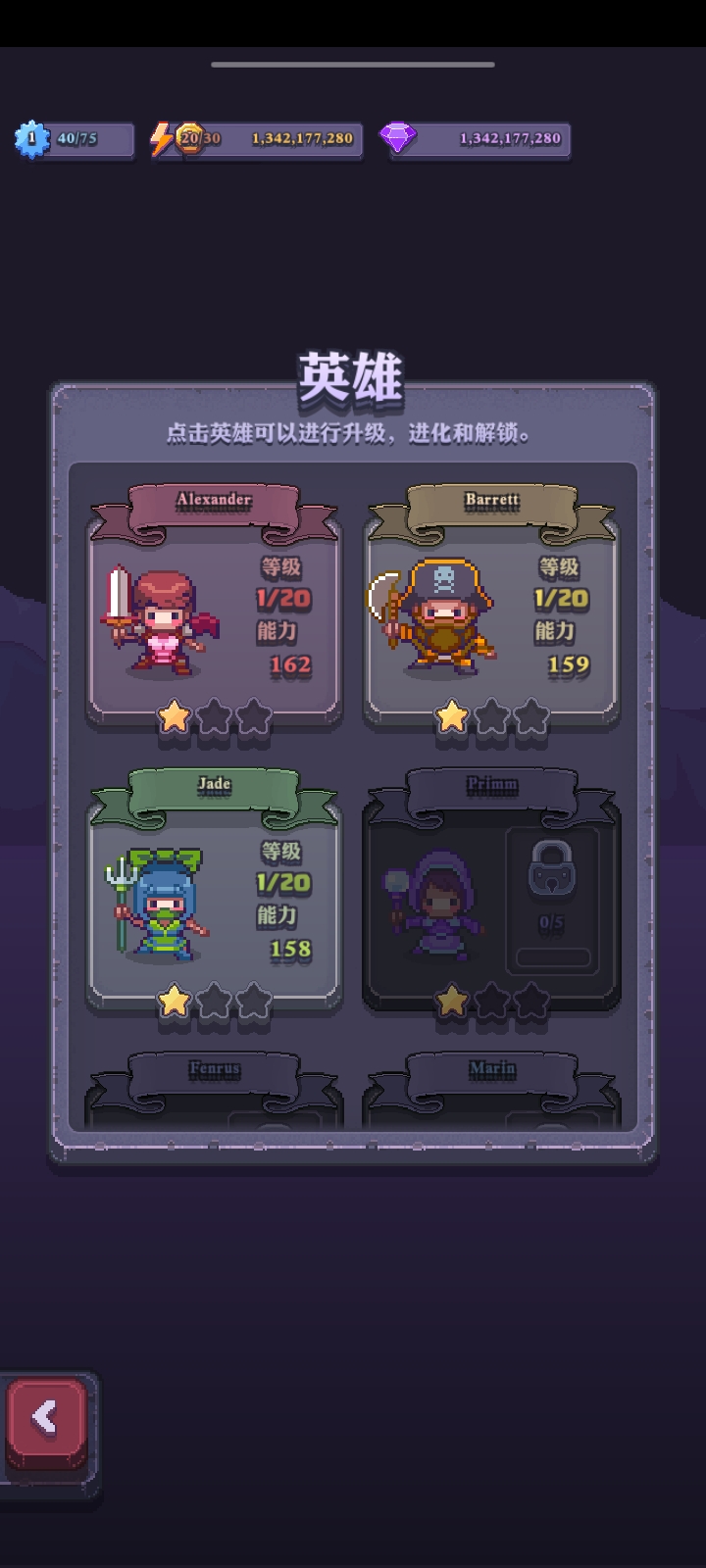Viewport: 706px width, 1568px height.
Task: Open the locked Marin hero card
Action: coord(491,1093)
